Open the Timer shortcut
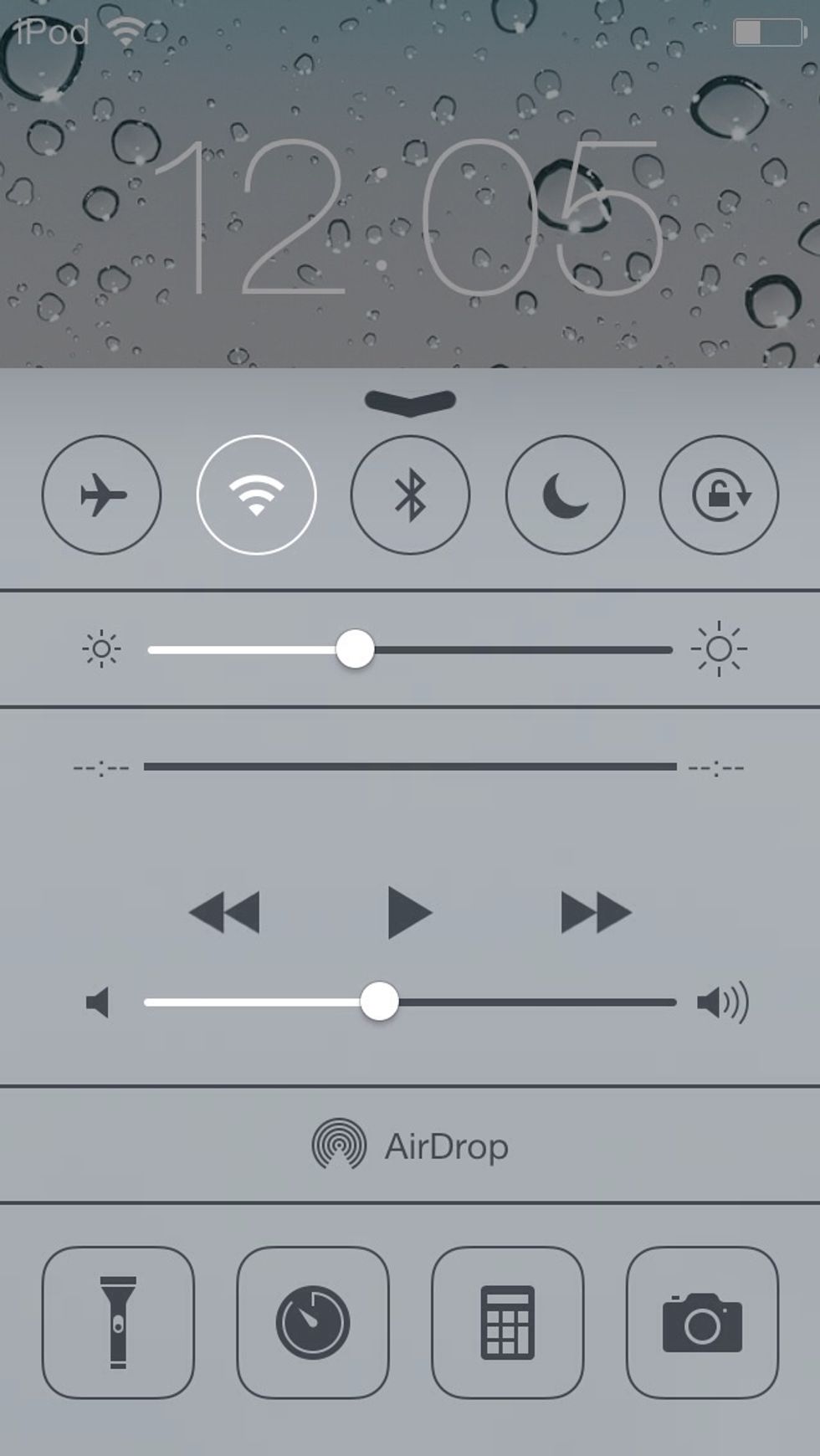The width and height of the screenshot is (820, 1456). click(x=312, y=1322)
